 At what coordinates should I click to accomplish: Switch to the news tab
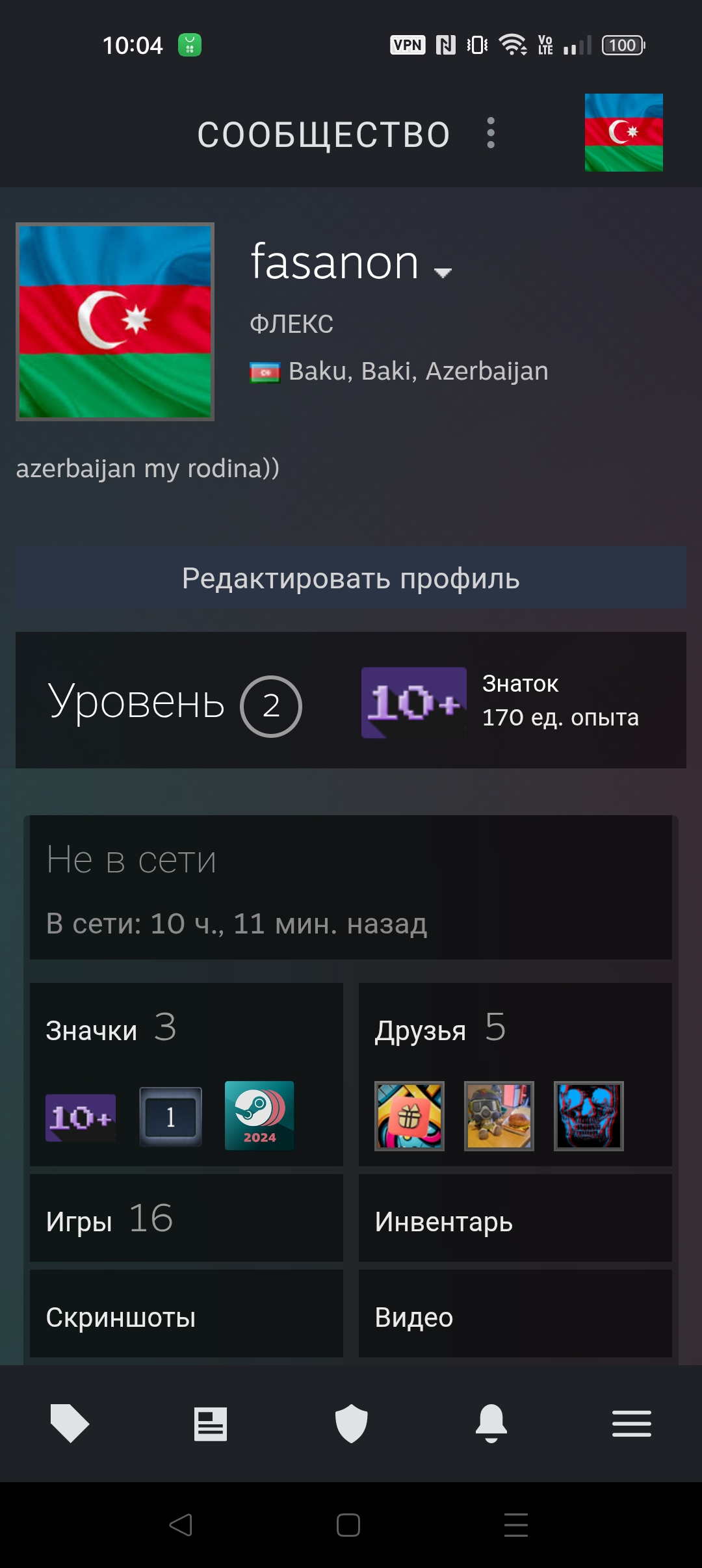tap(211, 1424)
